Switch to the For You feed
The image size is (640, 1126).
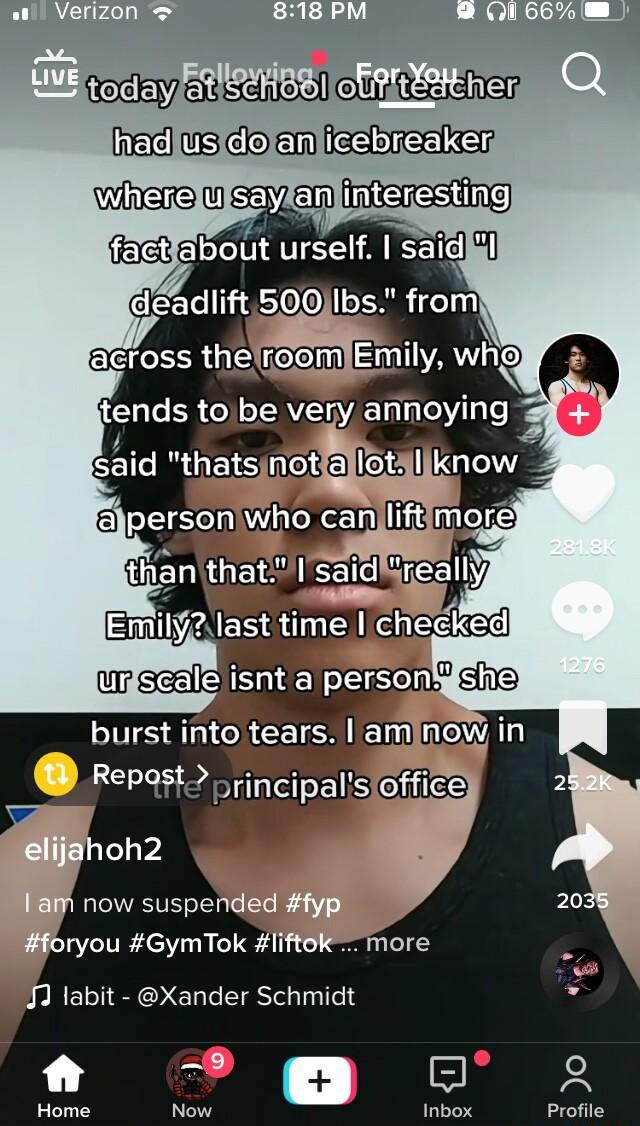pyautogui.click(x=406, y=73)
